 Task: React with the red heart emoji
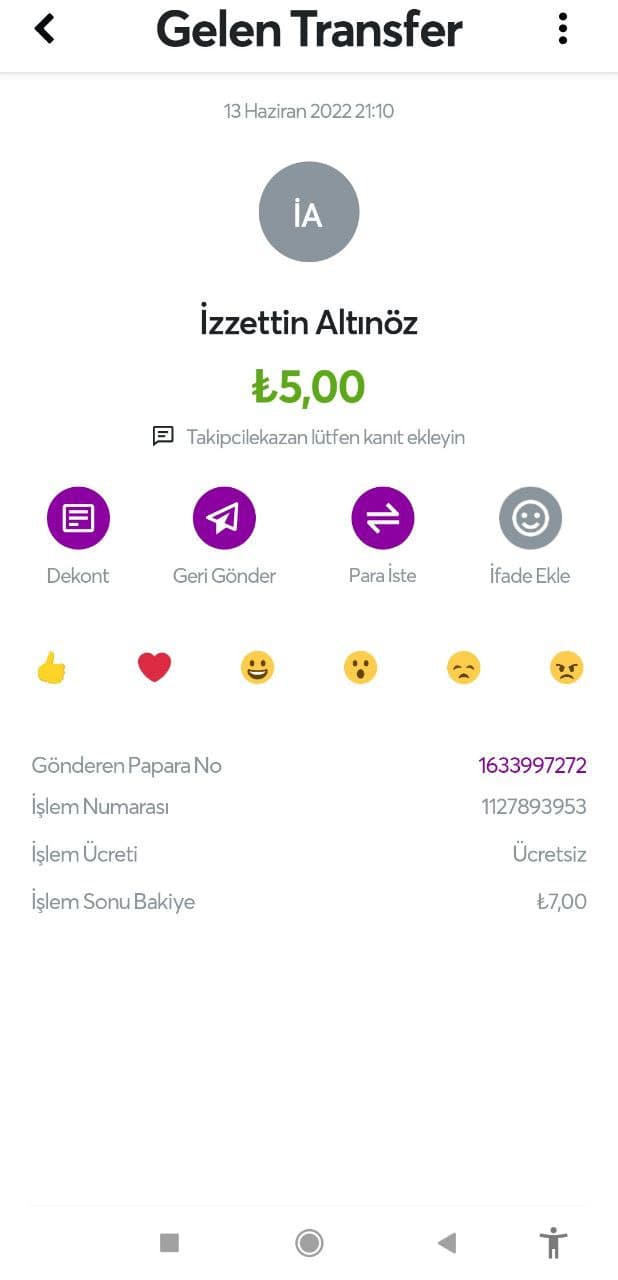pyautogui.click(x=154, y=667)
